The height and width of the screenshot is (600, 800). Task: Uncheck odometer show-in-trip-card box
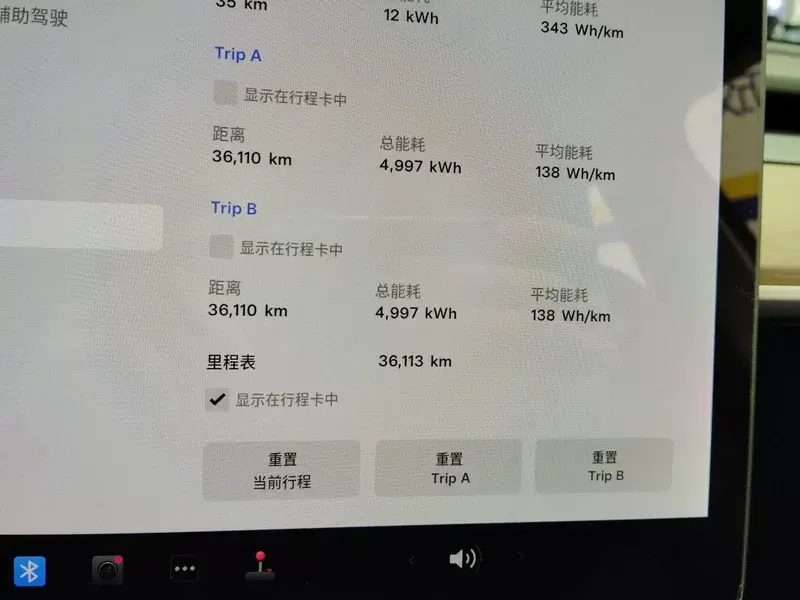217,399
